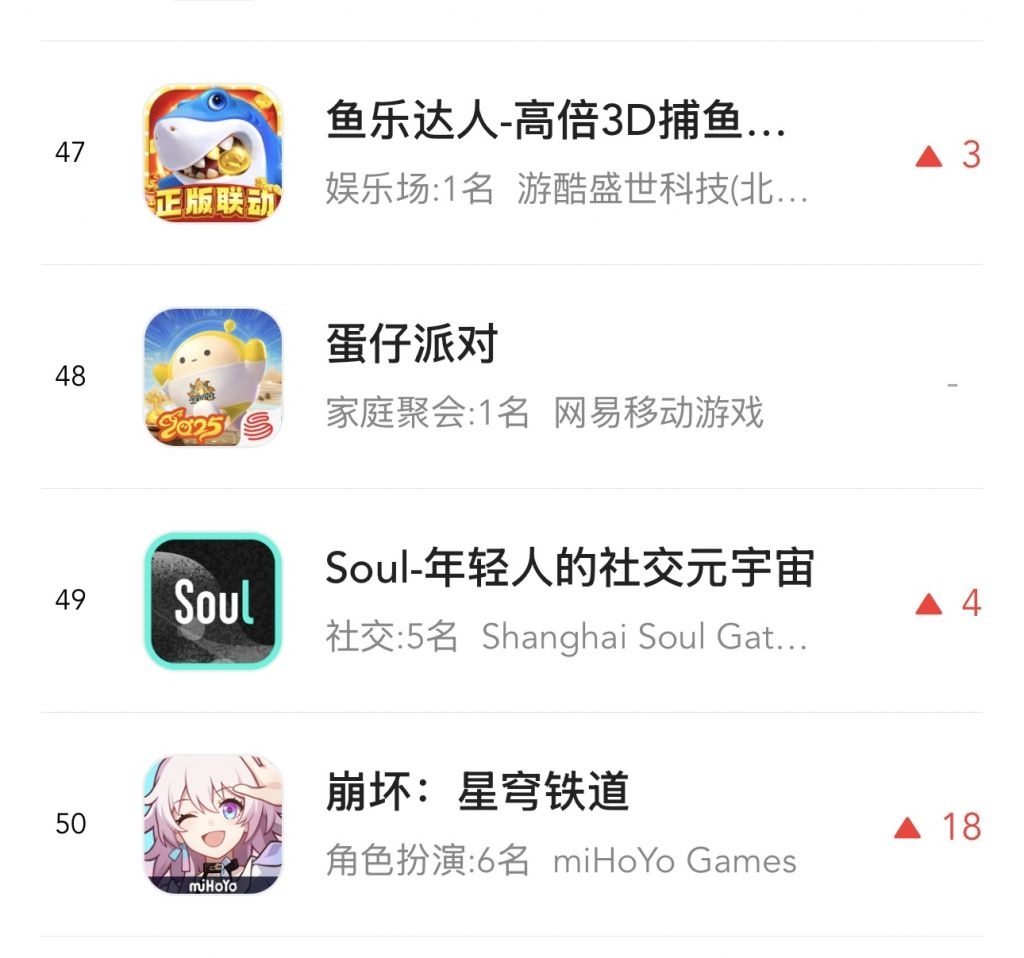The height and width of the screenshot is (958, 1024).
Task: Open 崩坏：星穹铁道 ranking entry
Action: (x=477, y=794)
